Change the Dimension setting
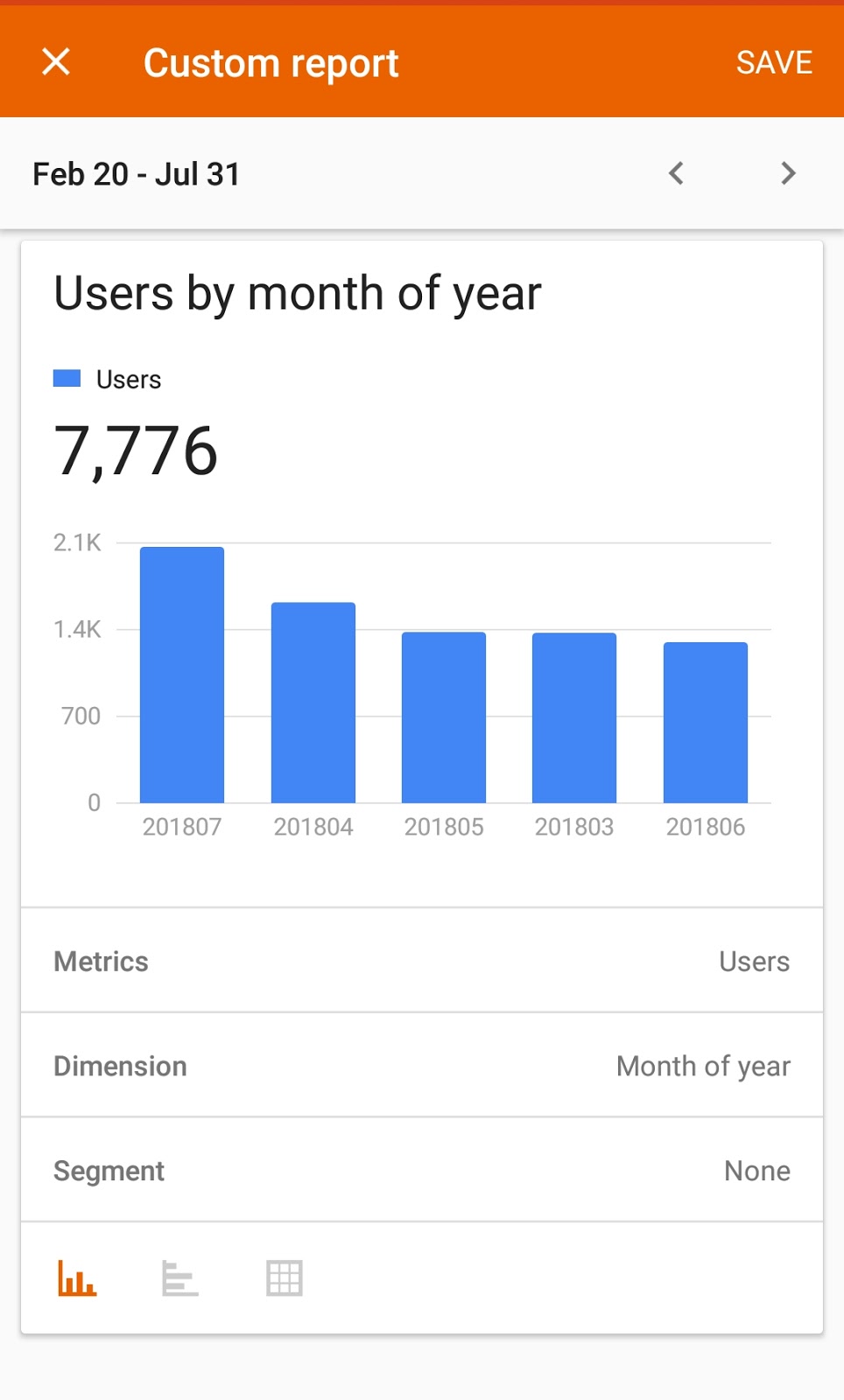The image size is (844, 1400). [x=421, y=1066]
